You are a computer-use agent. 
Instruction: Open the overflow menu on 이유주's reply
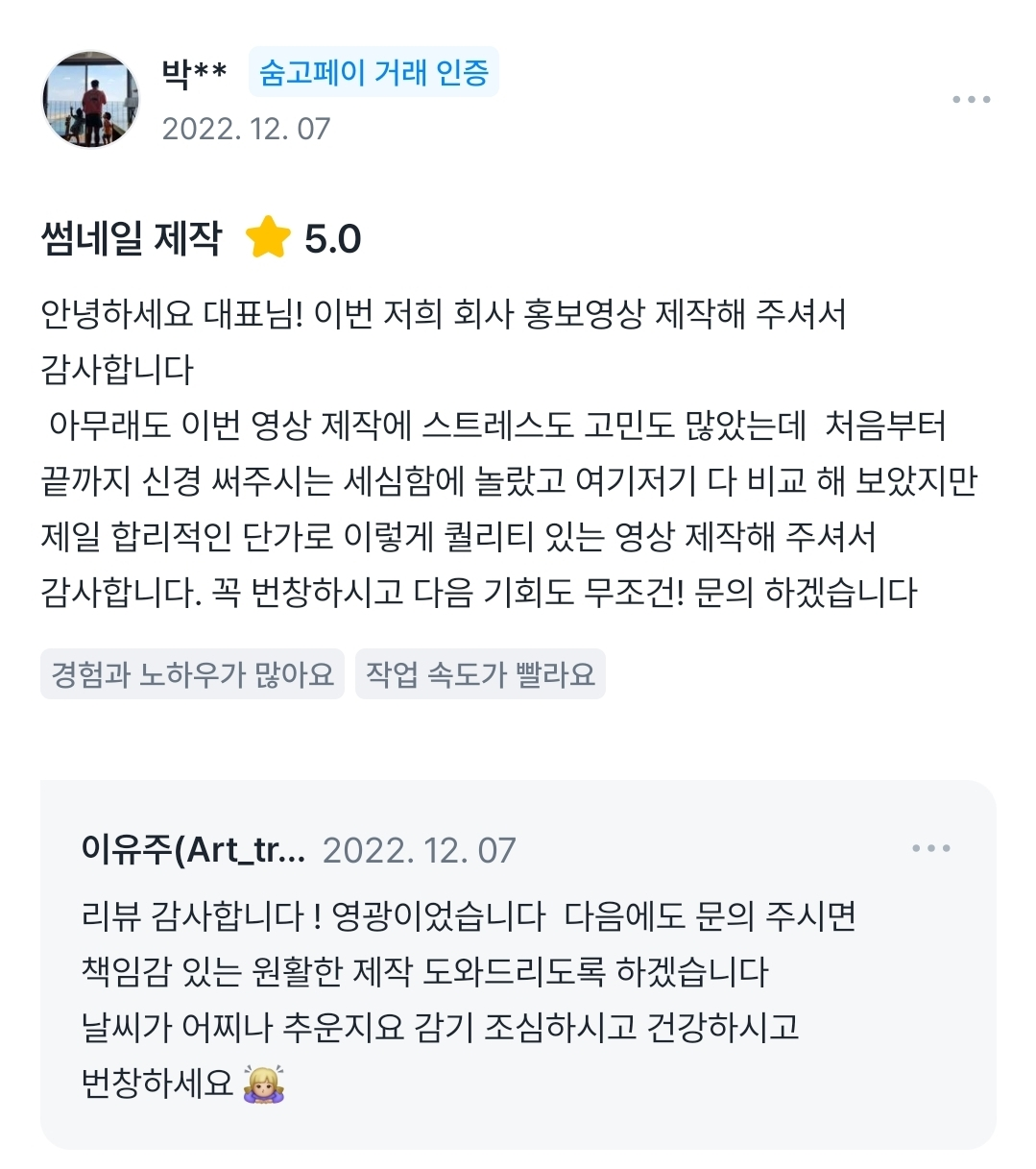coord(930,849)
